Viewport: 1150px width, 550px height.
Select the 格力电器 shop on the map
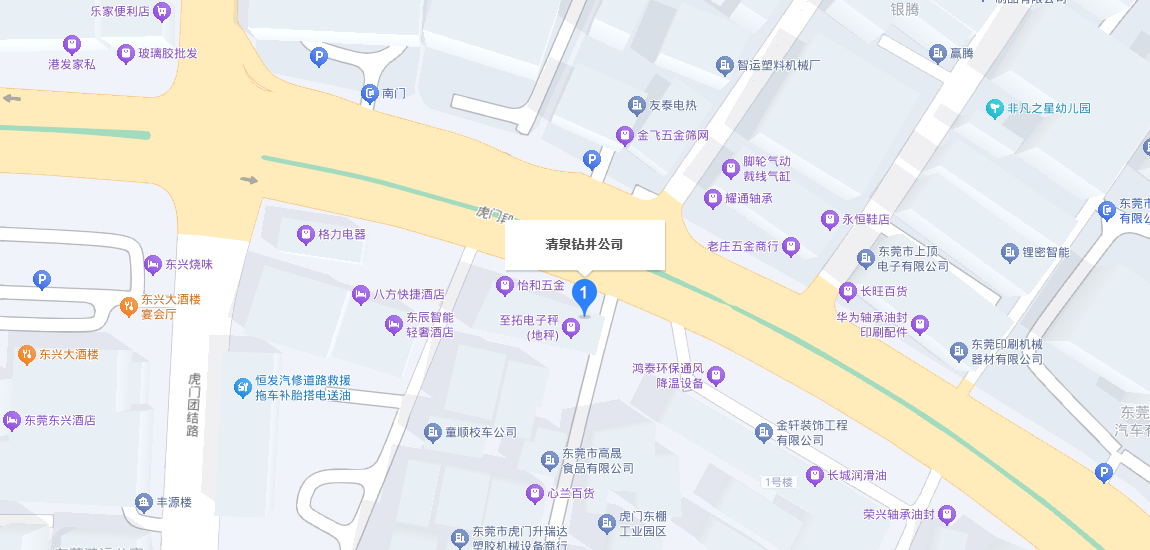(306, 235)
